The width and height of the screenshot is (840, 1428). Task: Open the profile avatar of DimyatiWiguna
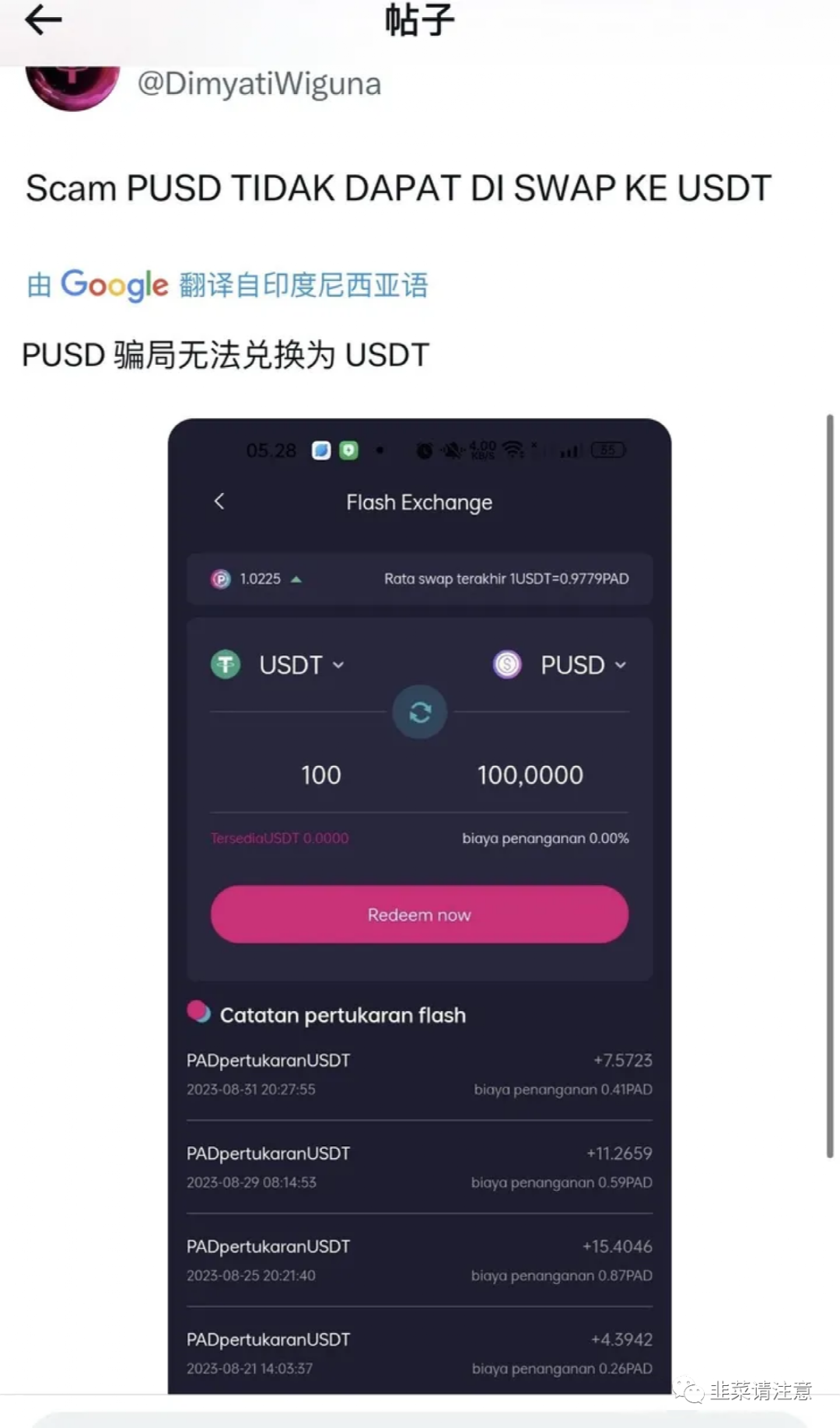[x=72, y=86]
